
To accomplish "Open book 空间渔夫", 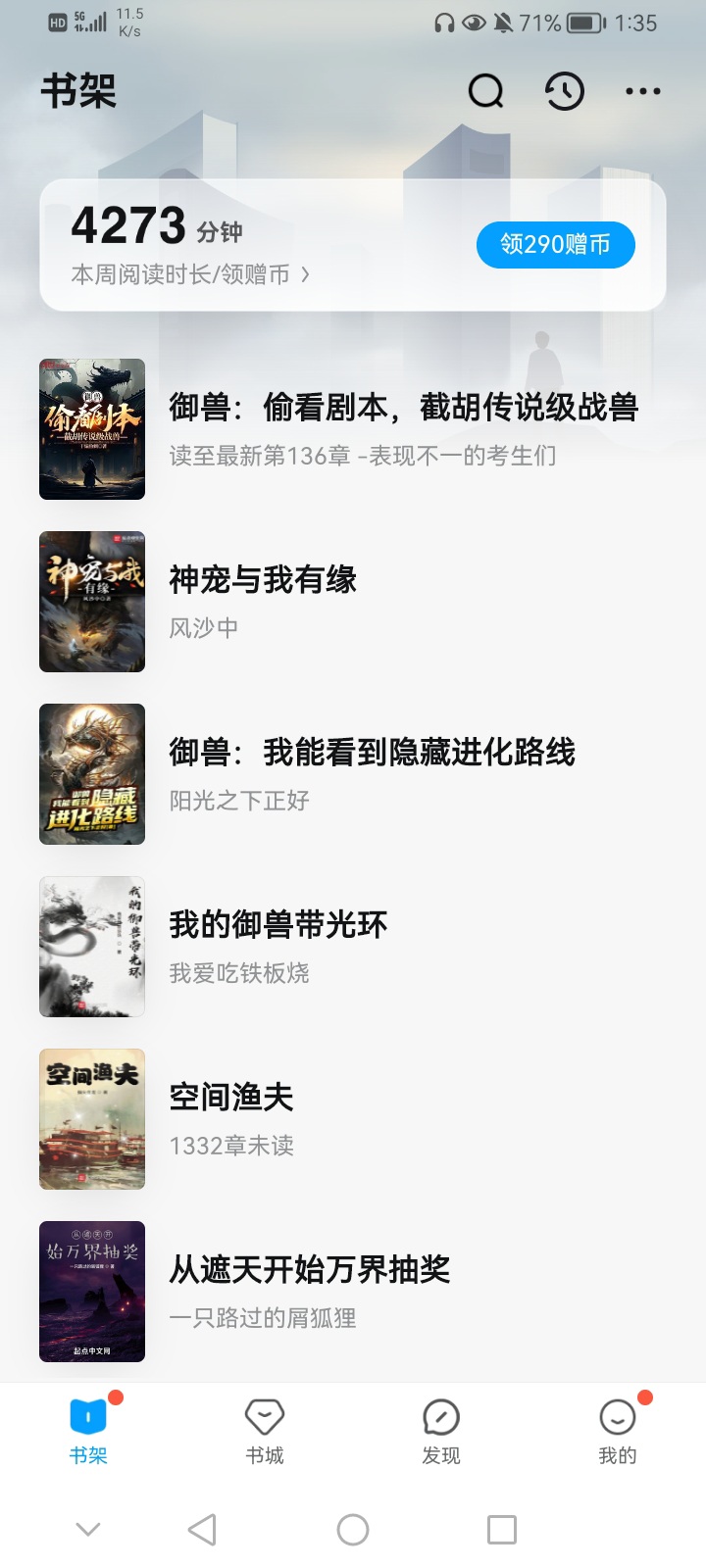I will pos(353,1119).
